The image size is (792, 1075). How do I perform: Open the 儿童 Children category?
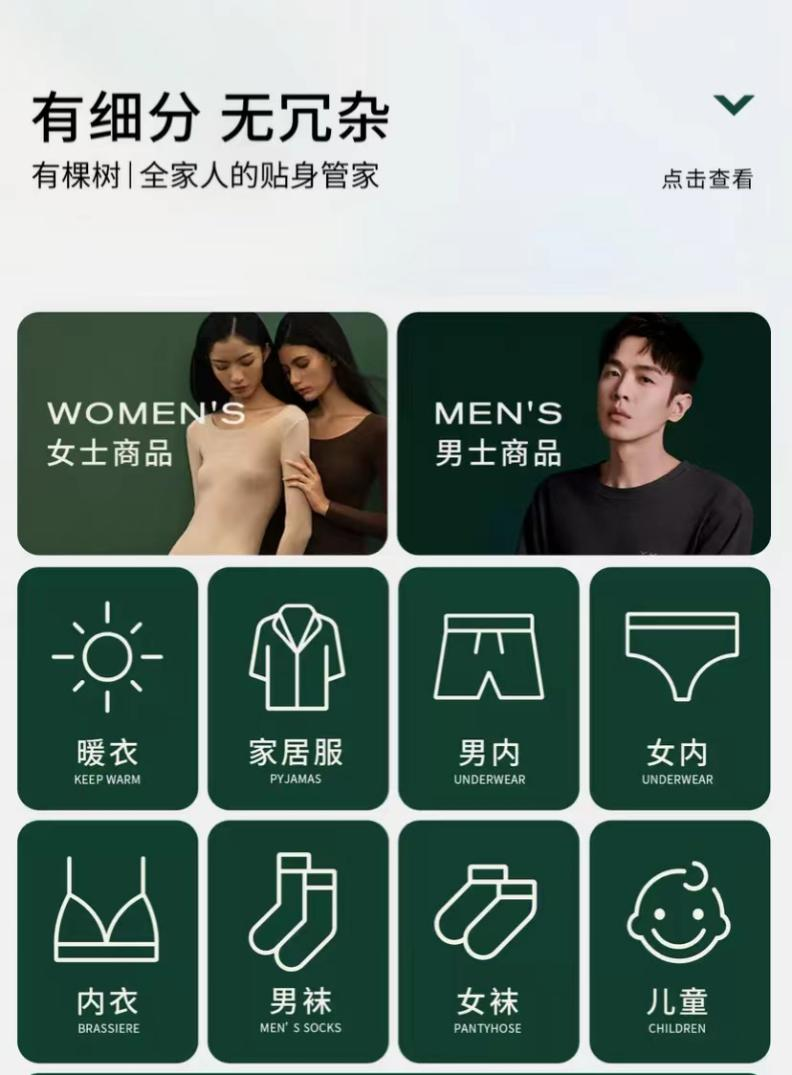click(680, 941)
